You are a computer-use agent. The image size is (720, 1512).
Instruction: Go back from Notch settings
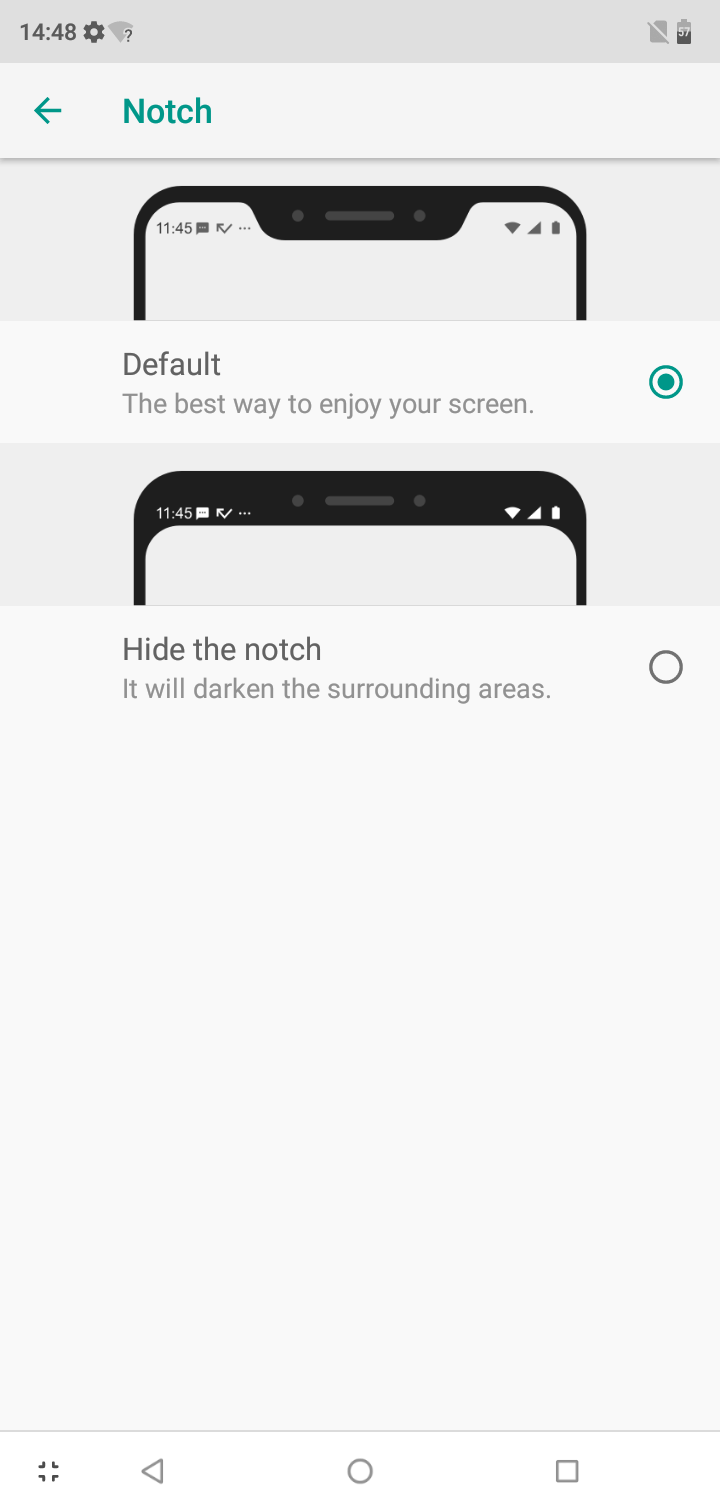47,111
